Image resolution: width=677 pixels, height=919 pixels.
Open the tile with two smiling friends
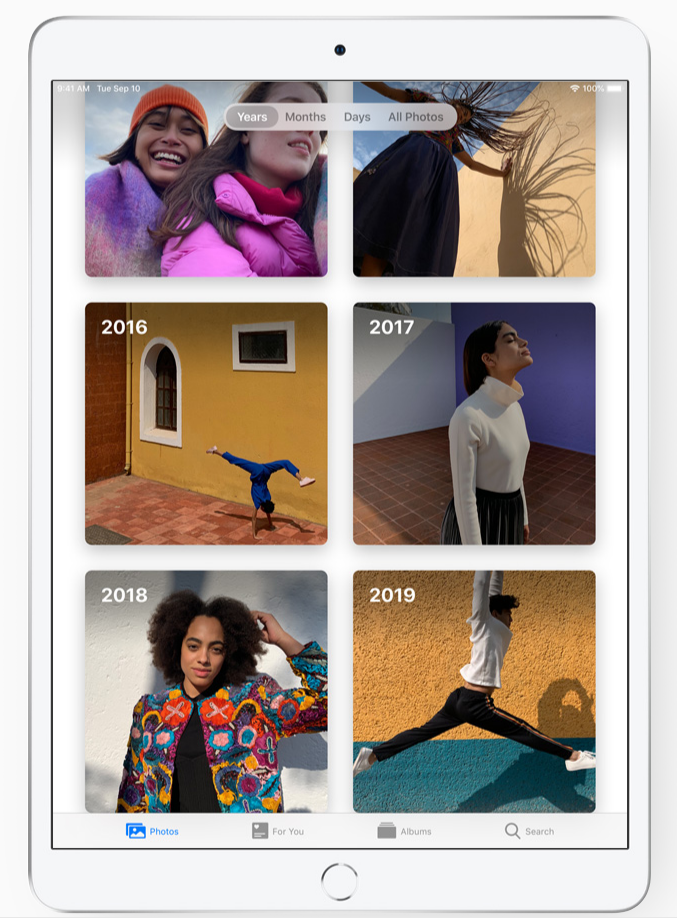pyautogui.click(x=206, y=190)
